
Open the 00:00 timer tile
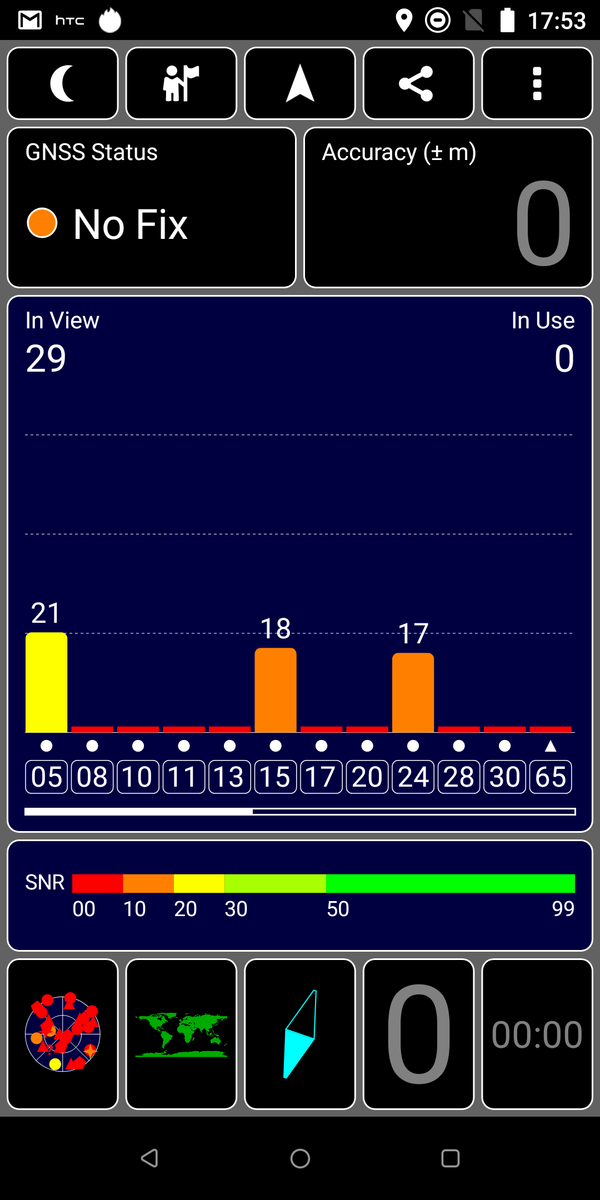537,1034
